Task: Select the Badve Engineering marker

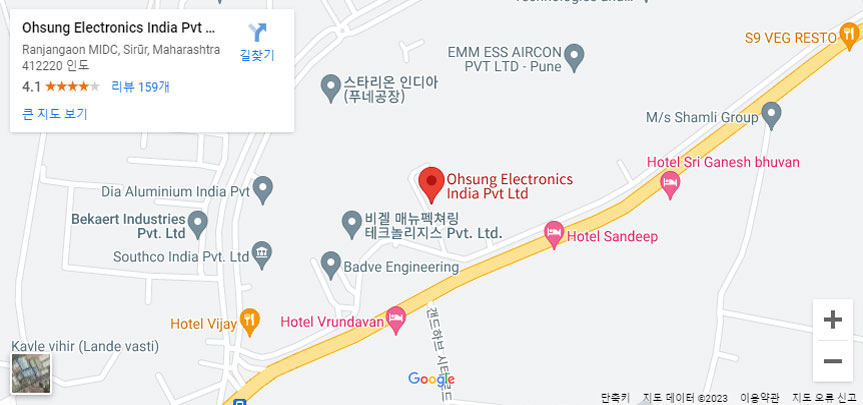Action: coord(331,266)
